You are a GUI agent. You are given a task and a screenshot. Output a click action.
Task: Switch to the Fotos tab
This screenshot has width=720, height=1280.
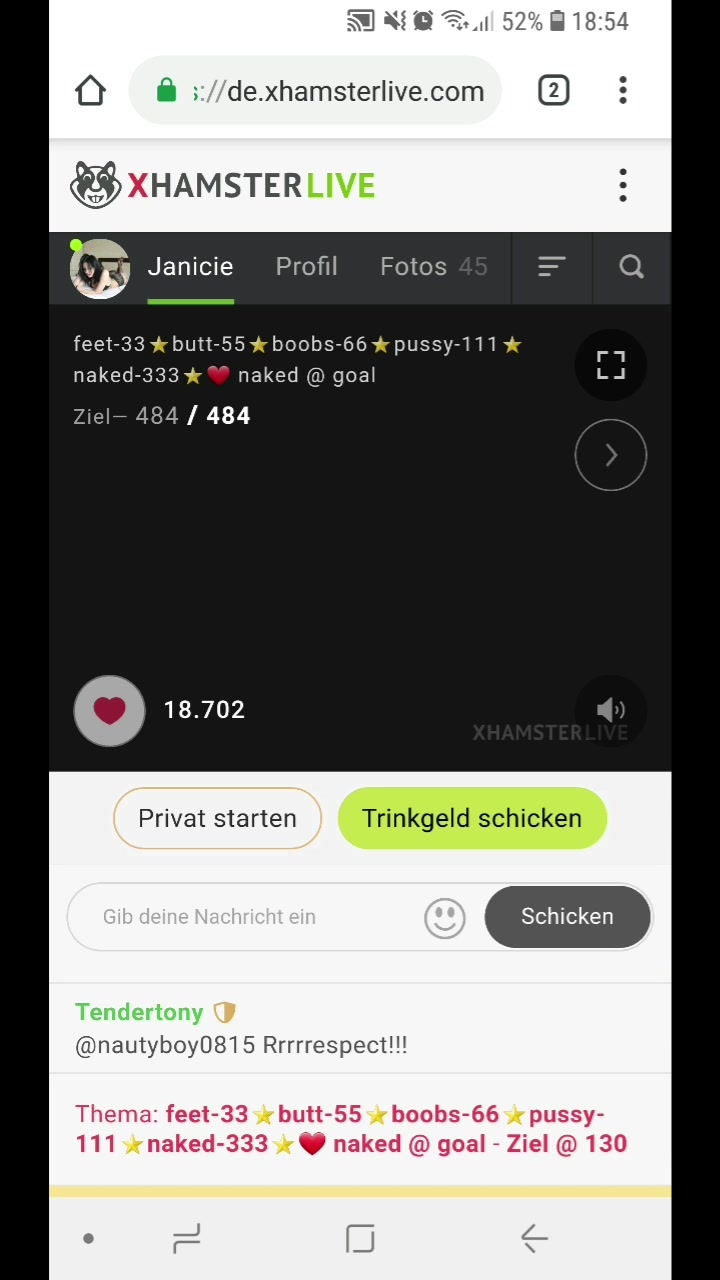click(433, 267)
